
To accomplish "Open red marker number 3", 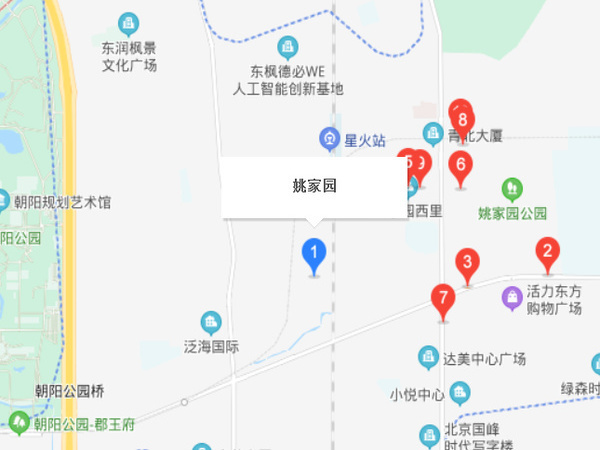I will [466, 264].
